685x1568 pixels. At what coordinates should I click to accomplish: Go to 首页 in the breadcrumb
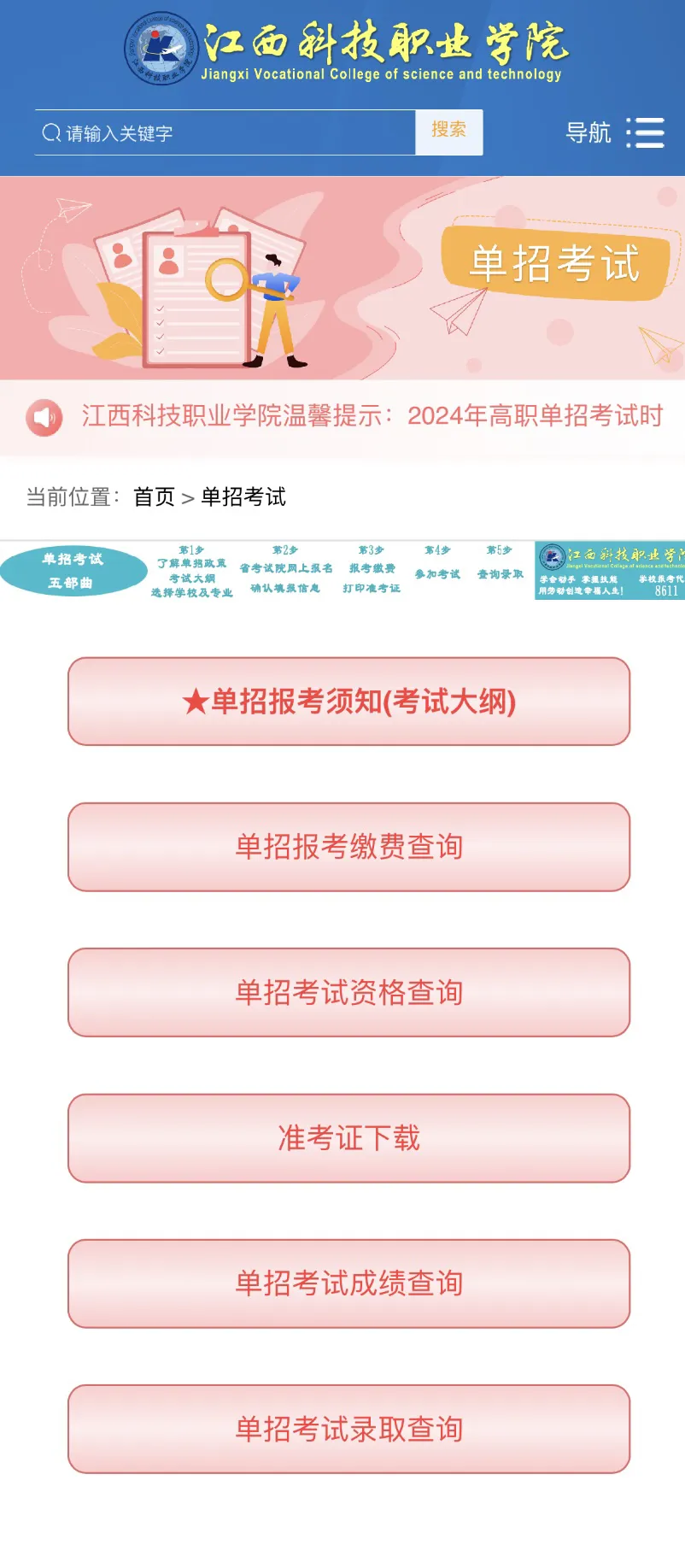click(154, 497)
